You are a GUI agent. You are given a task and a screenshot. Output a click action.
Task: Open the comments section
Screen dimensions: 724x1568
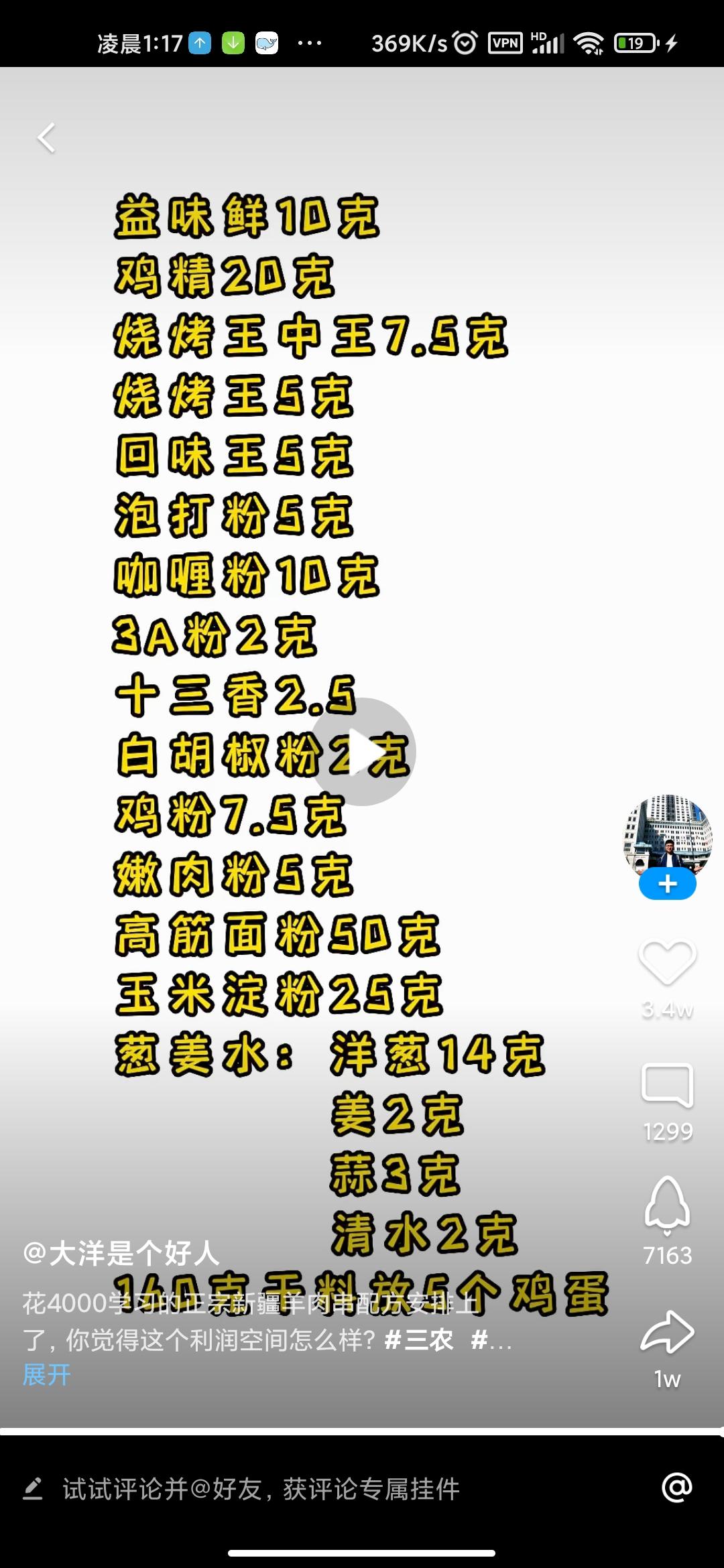[x=667, y=1085]
